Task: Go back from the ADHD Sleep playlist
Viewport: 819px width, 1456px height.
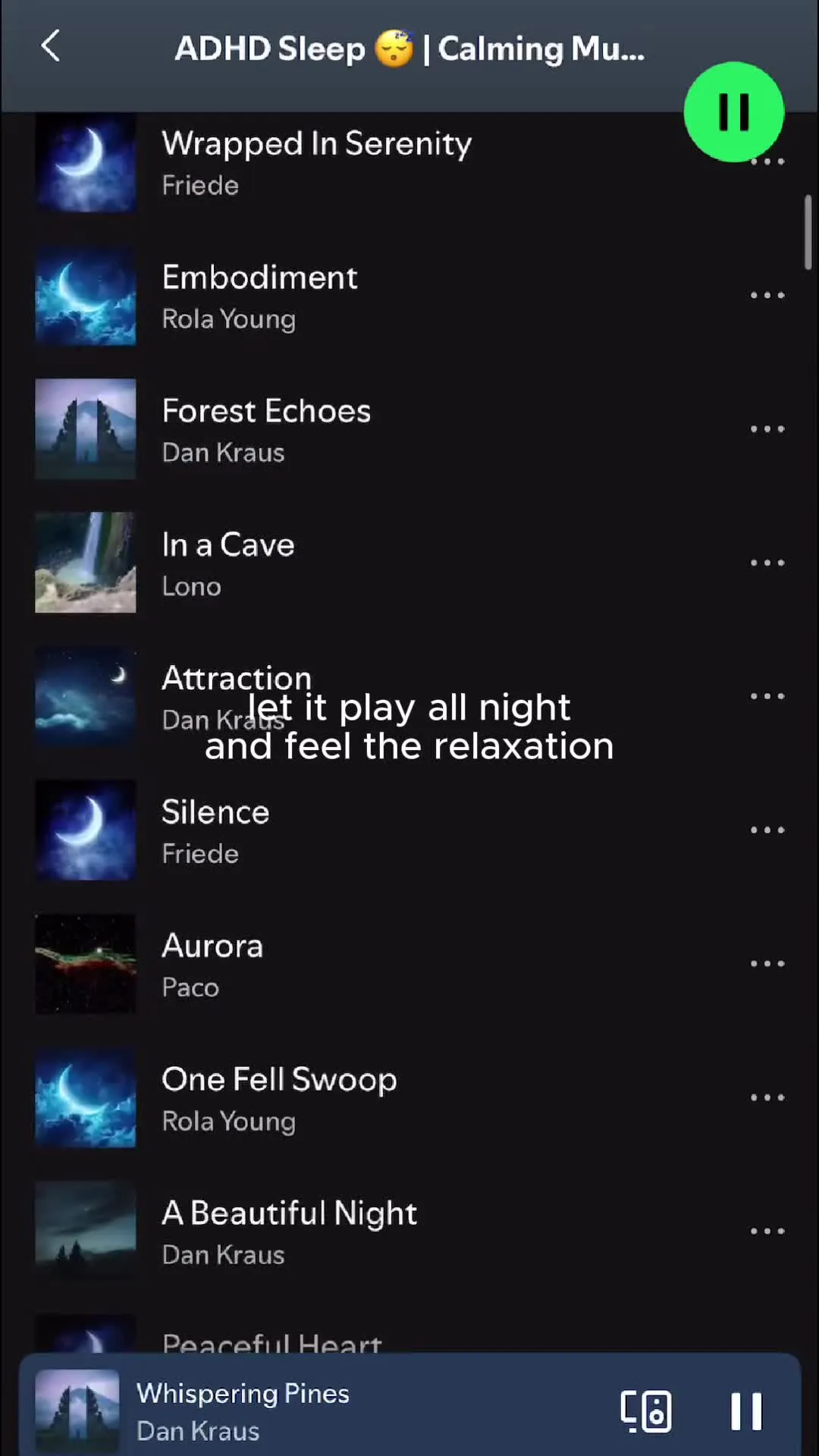Action: (x=51, y=47)
